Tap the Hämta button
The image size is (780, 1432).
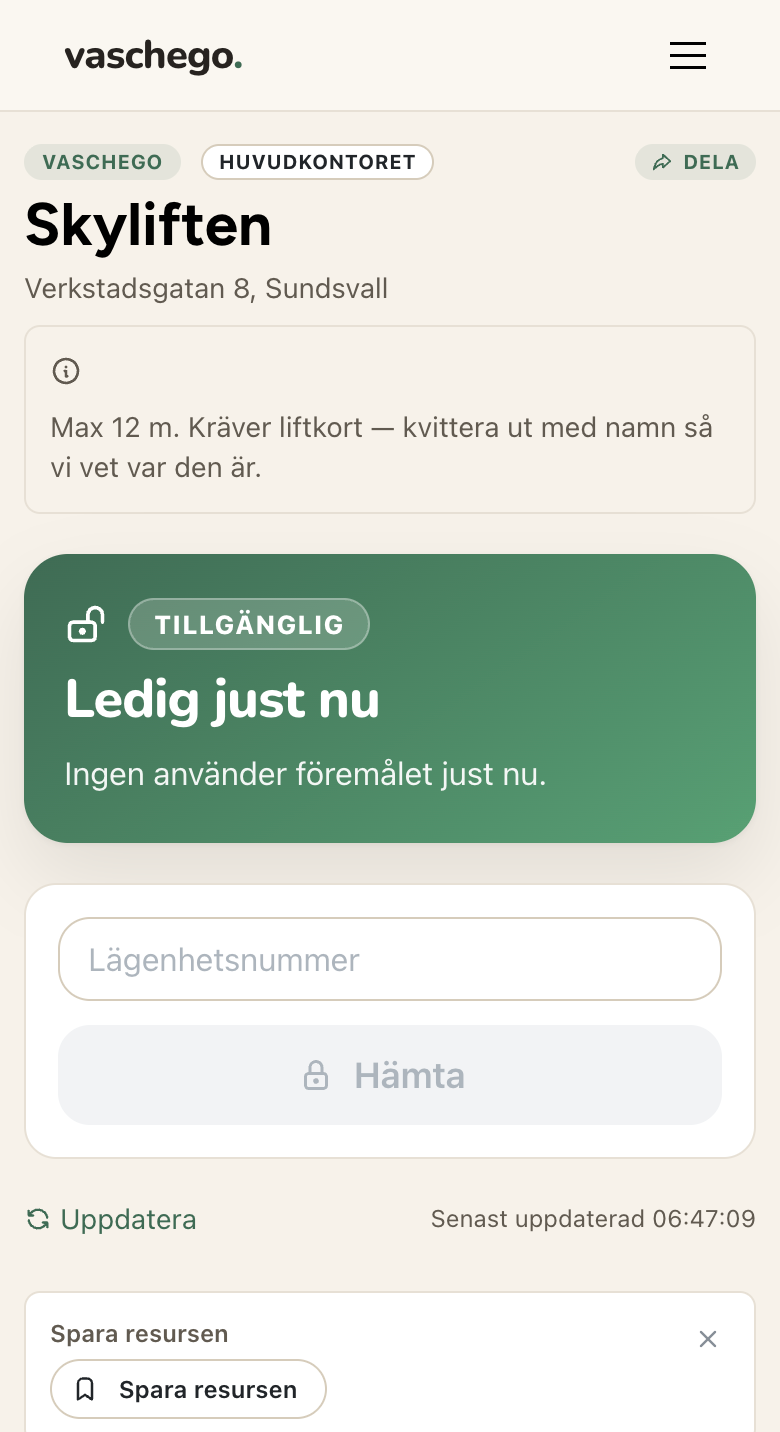390,1075
